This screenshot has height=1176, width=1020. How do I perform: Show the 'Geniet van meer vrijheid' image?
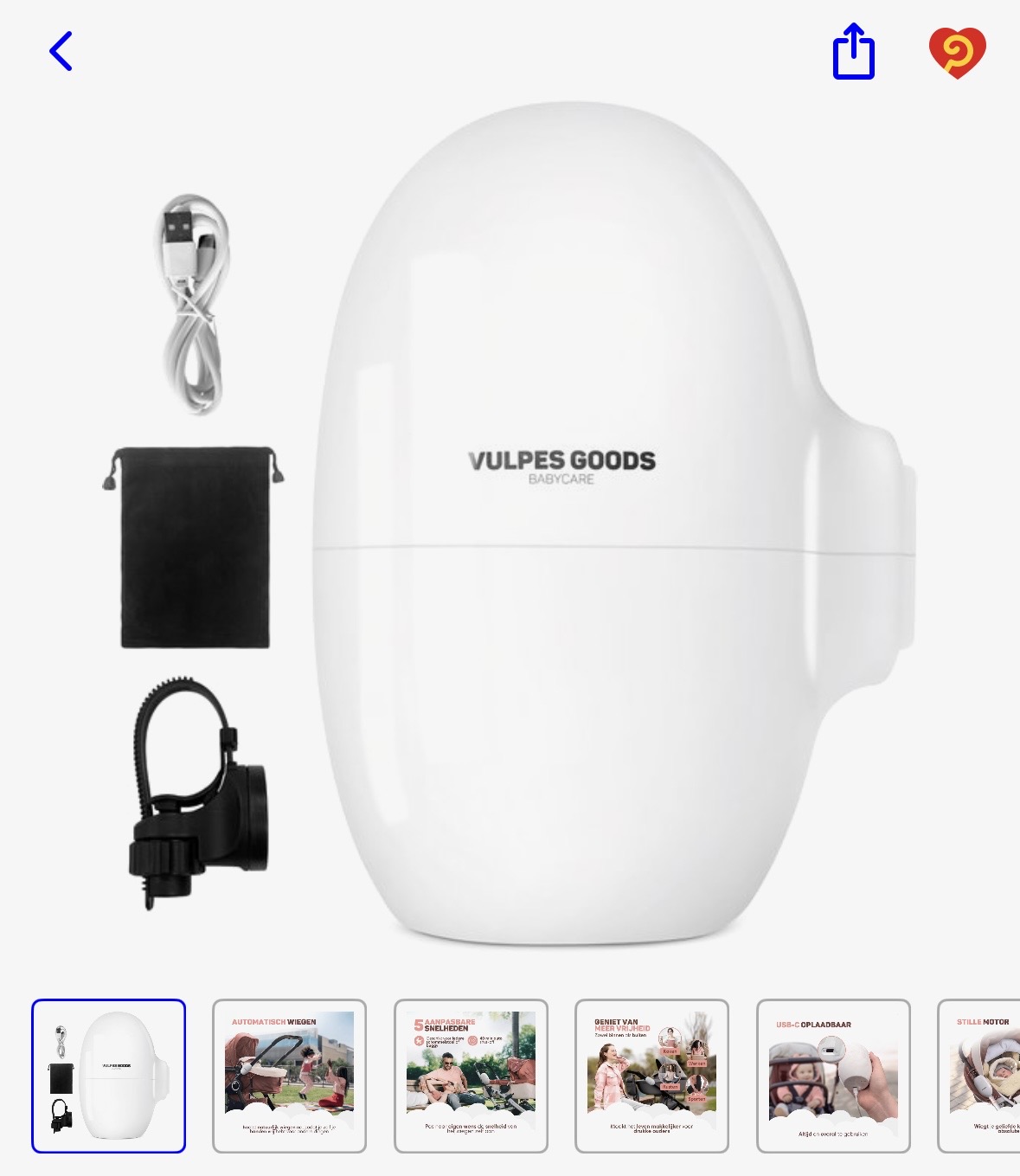[651, 1076]
